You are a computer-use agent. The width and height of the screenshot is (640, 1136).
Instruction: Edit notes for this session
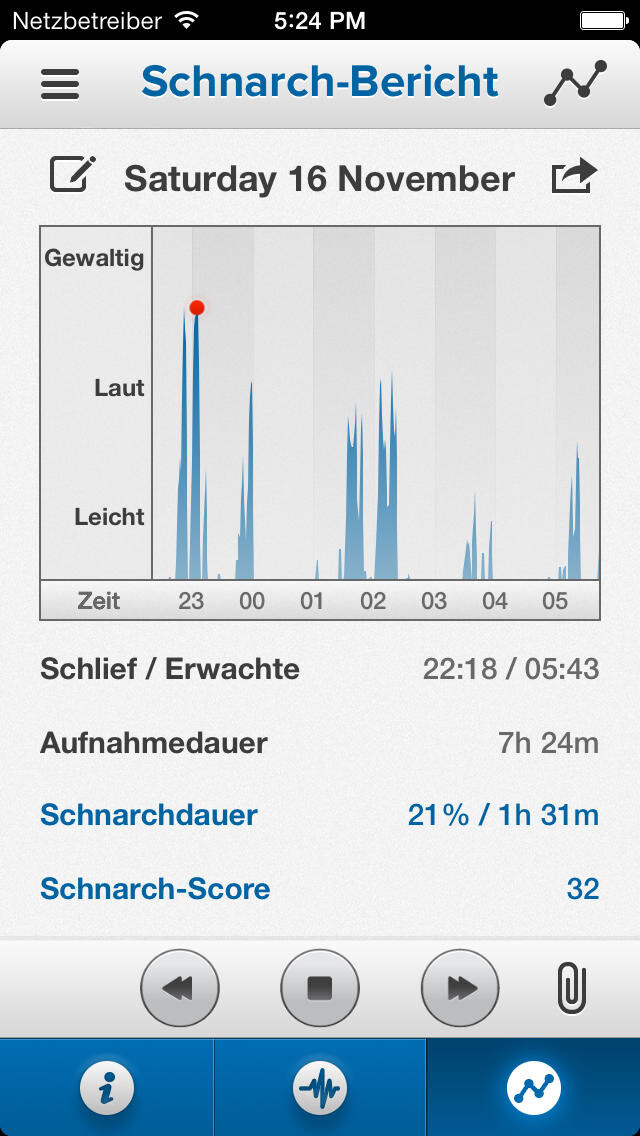pos(73,176)
